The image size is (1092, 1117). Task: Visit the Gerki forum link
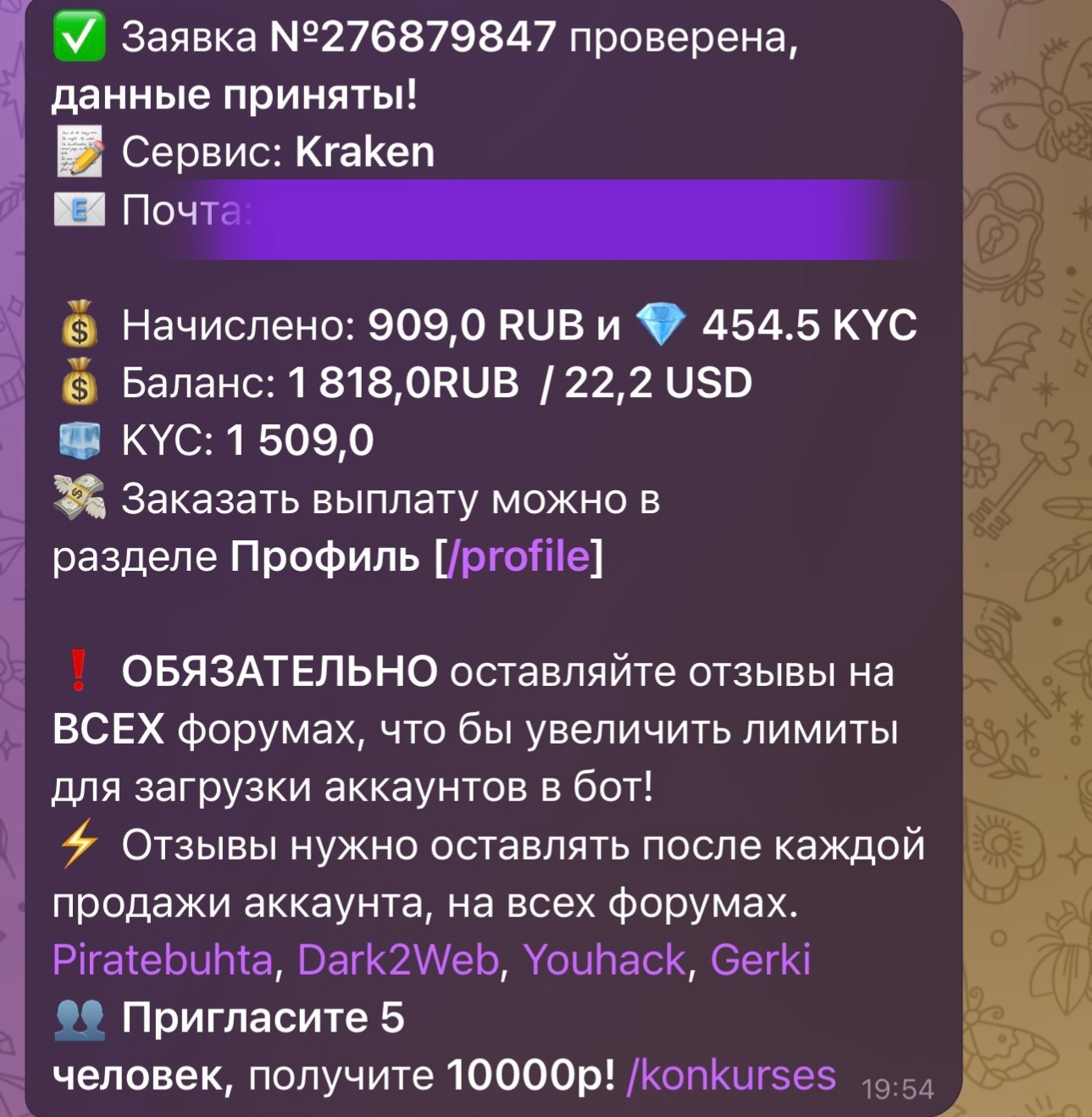(760, 960)
